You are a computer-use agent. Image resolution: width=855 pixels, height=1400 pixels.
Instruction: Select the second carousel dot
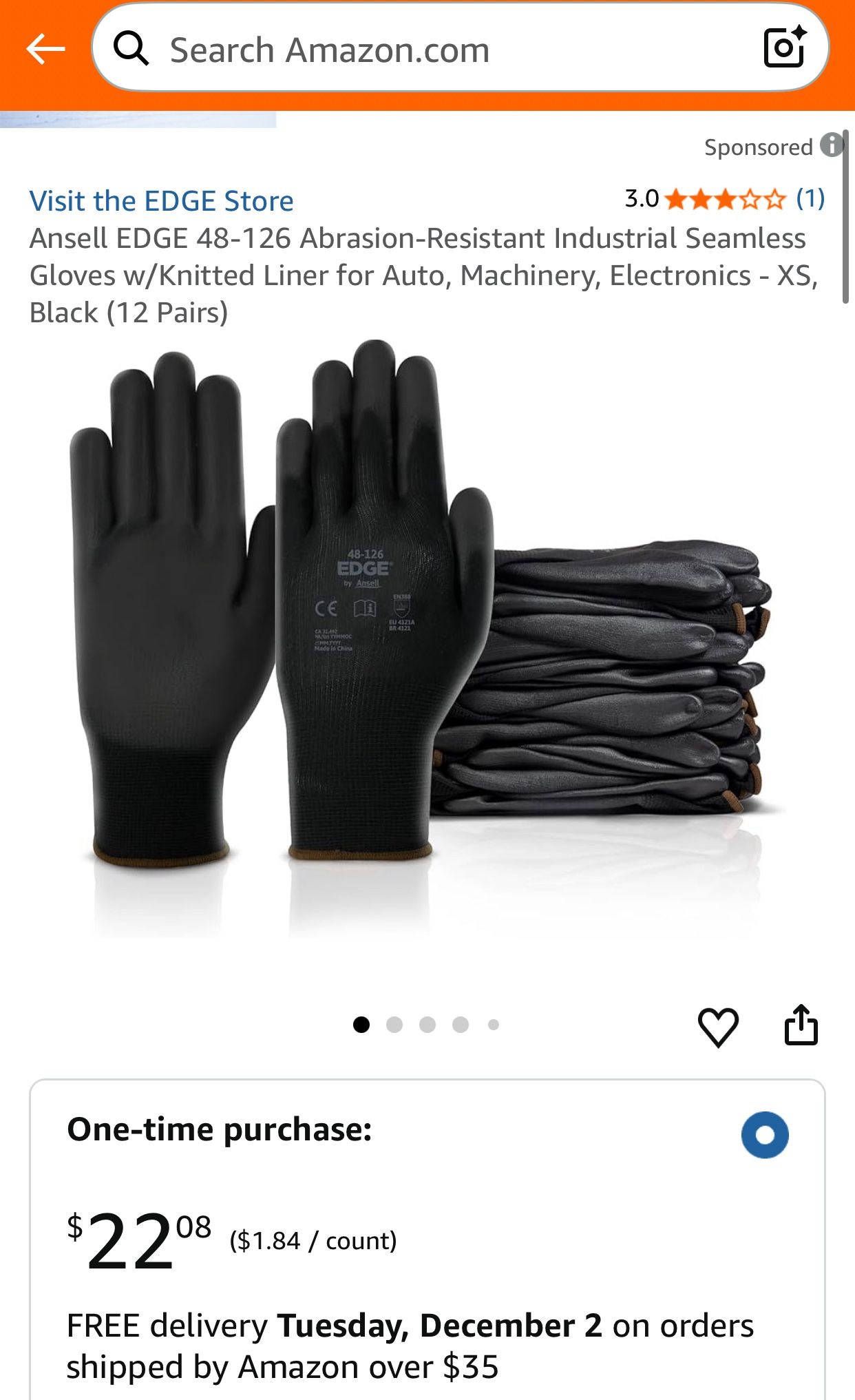(x=396, y=1025)
